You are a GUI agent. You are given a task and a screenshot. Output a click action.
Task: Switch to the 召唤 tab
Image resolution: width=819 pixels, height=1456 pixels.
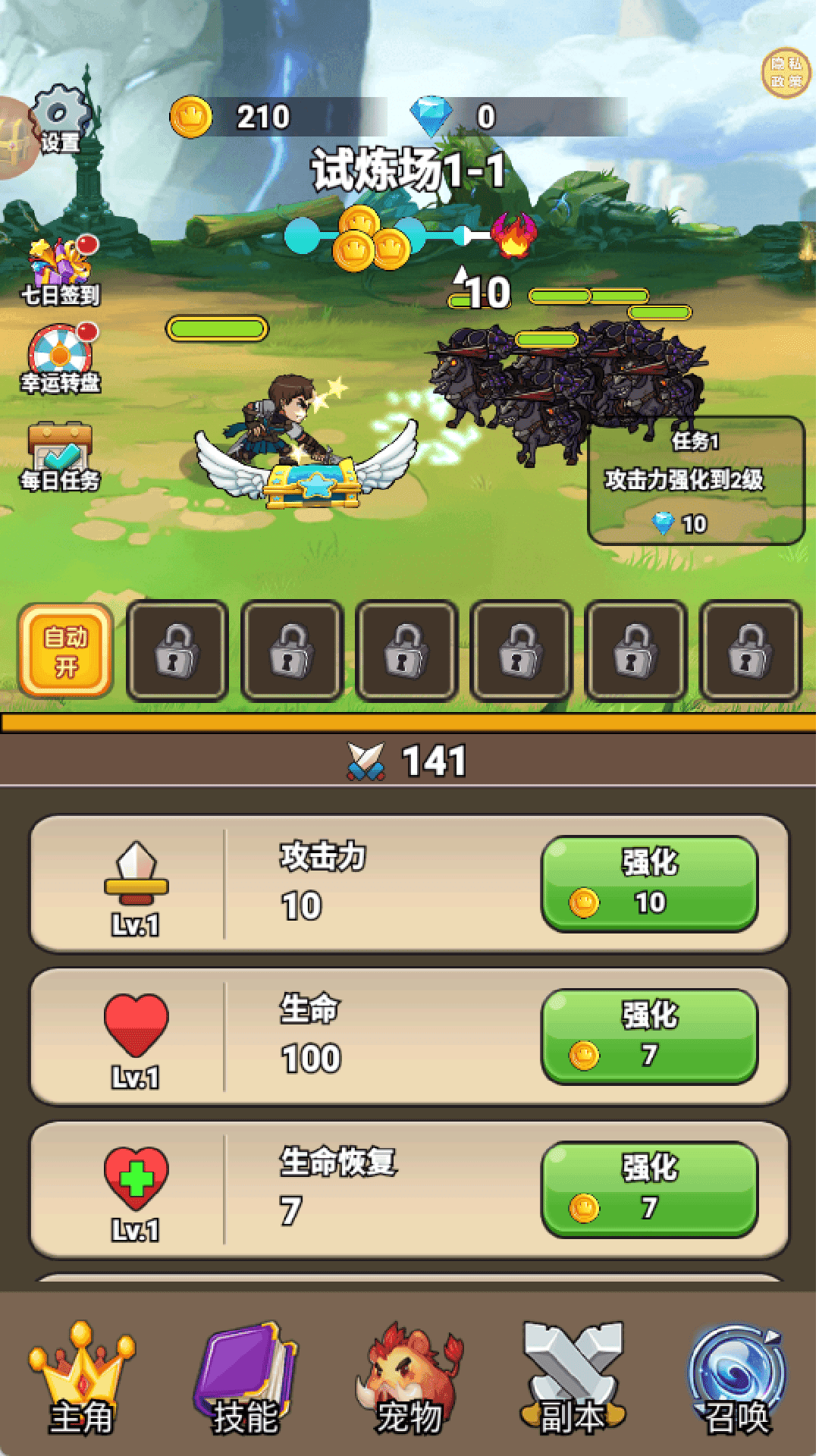(x=737, y=1380)
